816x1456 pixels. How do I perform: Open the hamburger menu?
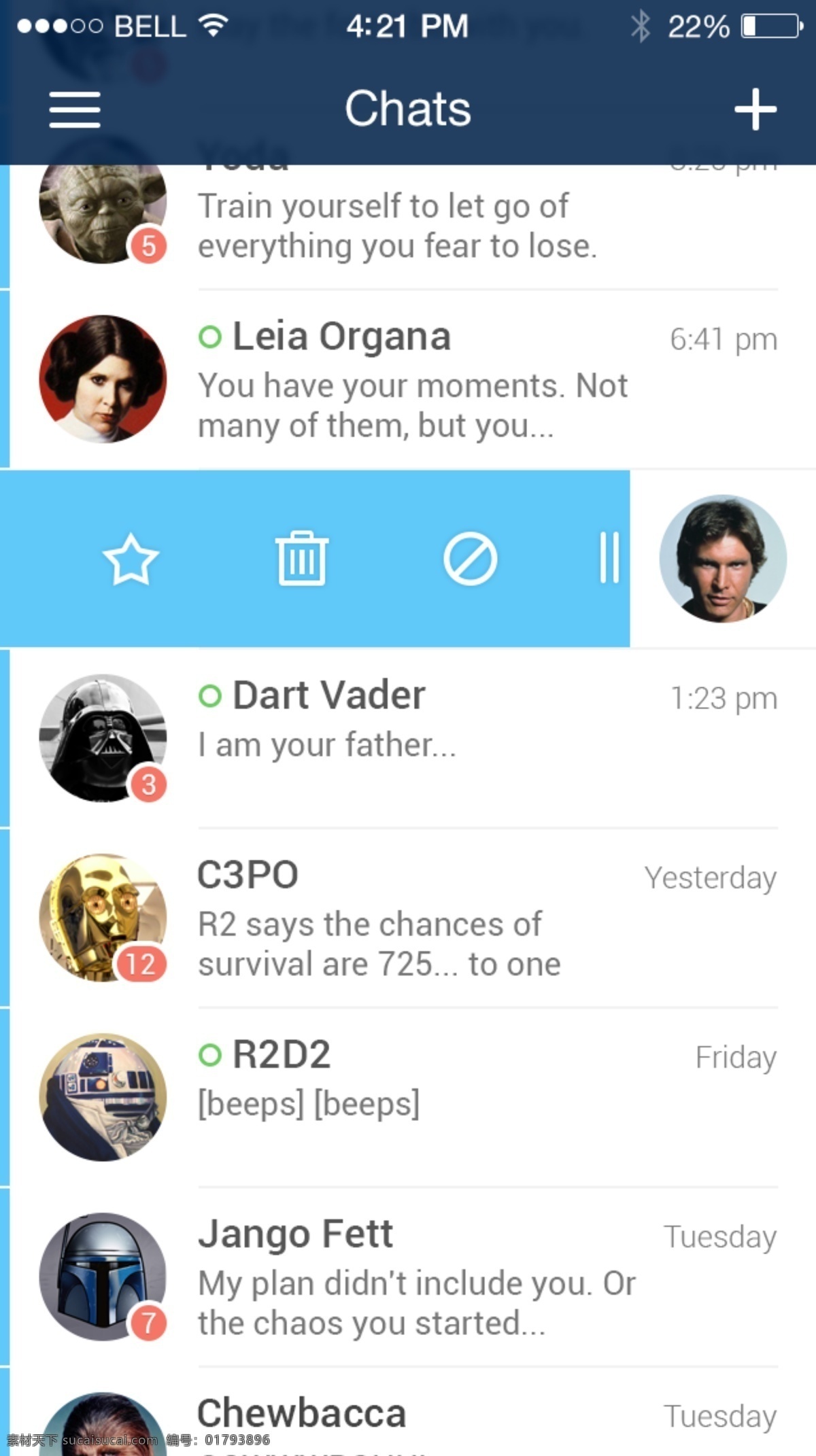tap(75, 110)
